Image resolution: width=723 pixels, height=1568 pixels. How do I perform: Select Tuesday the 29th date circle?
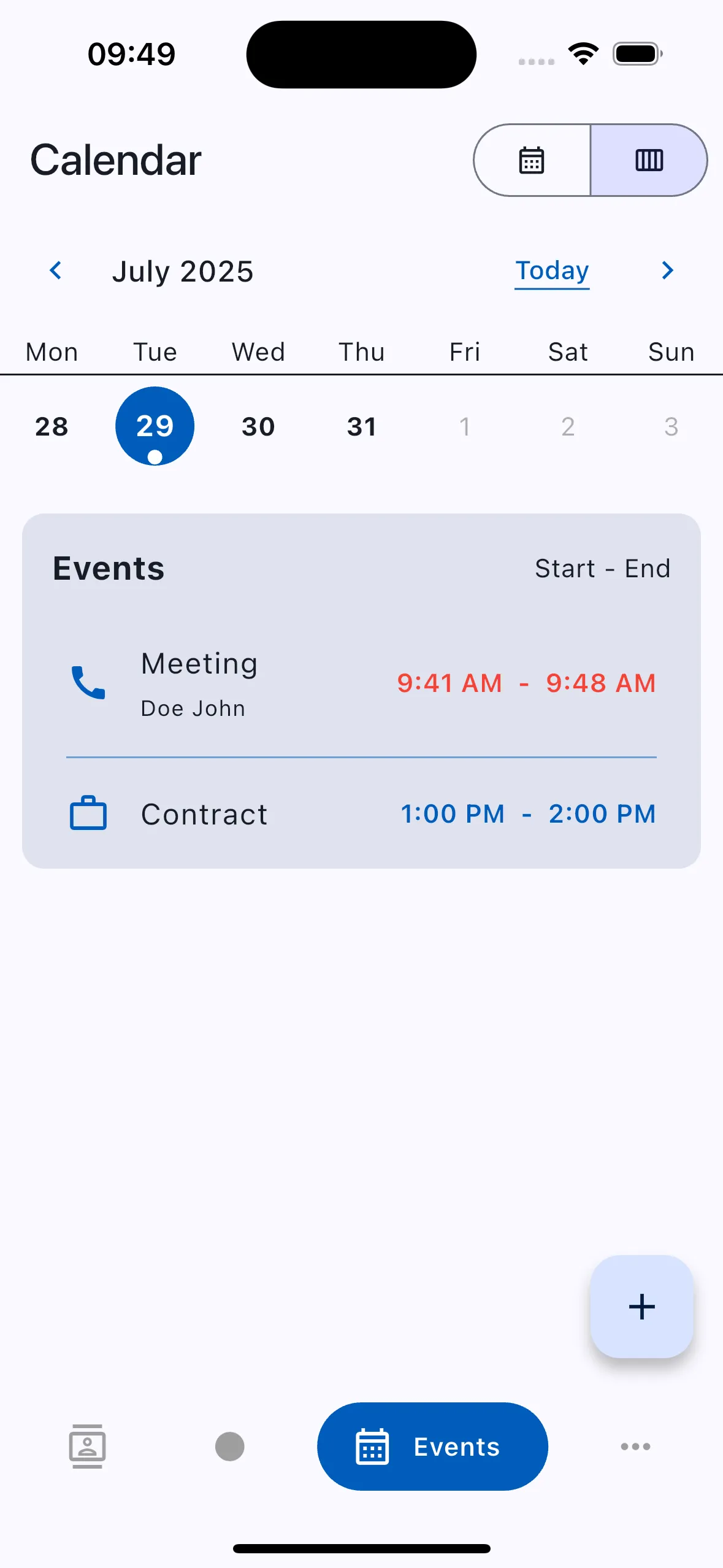pyautogui.click(x=154, y=426)
